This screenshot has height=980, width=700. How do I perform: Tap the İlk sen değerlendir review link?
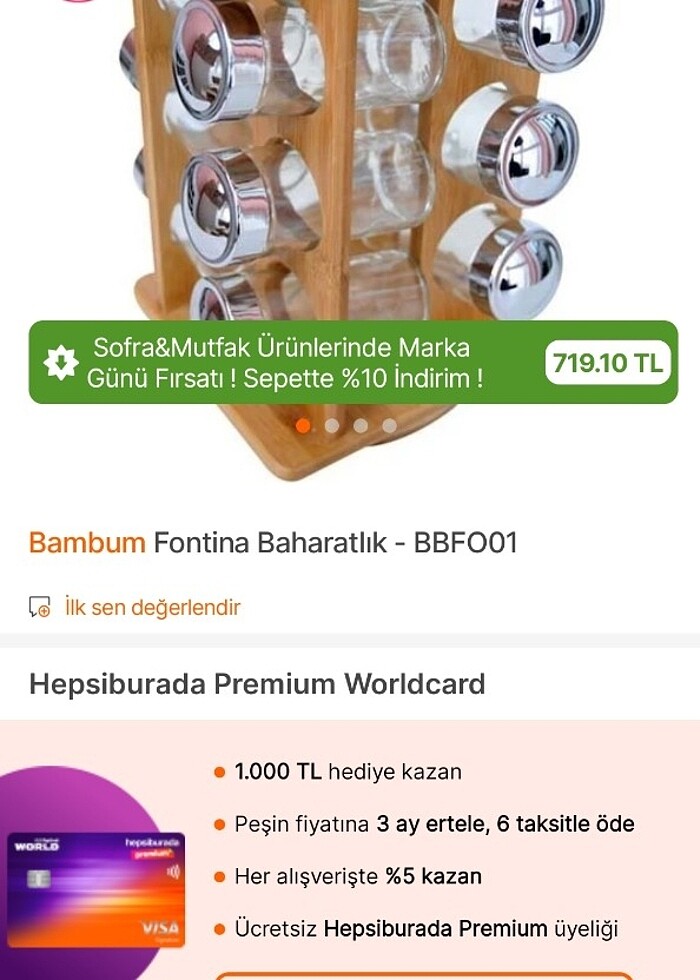[x=152, y=607]
